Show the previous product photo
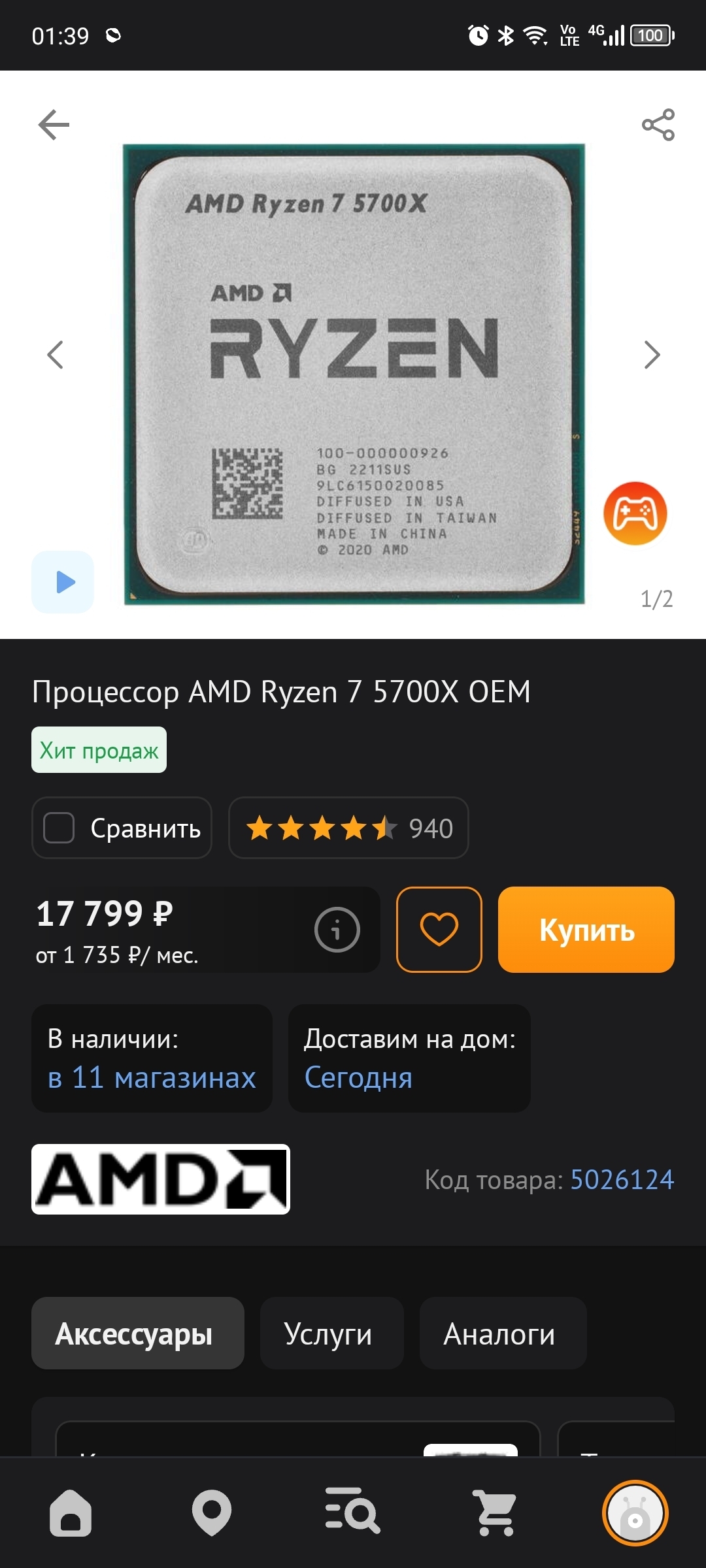Image resolution: width=706 pixels, height=1568 pixels. (56, 355)
